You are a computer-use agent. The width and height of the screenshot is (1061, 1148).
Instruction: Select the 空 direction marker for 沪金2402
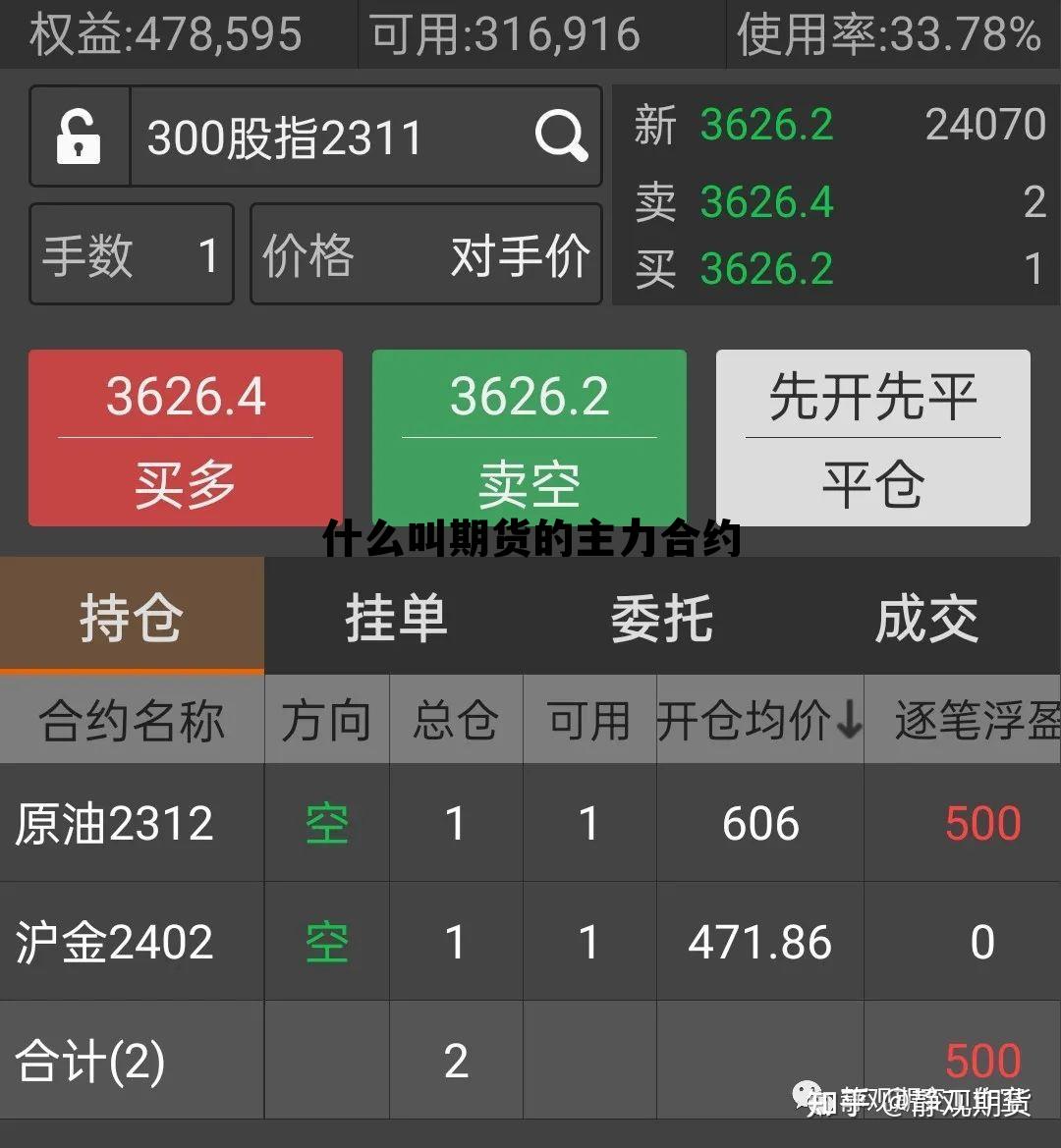[327, 942]
